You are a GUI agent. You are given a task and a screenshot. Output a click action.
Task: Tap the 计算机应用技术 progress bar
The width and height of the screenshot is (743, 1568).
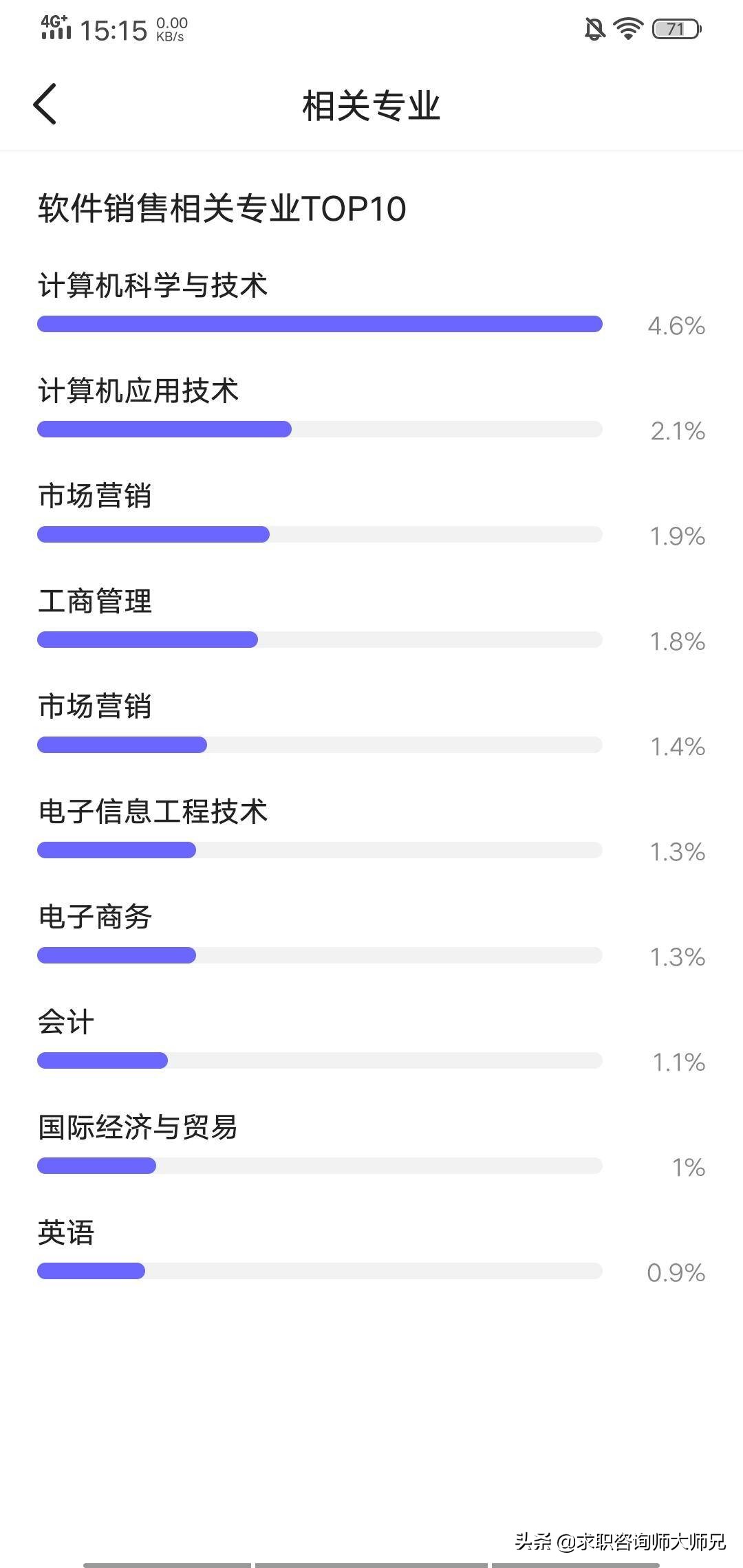point(319,431)
